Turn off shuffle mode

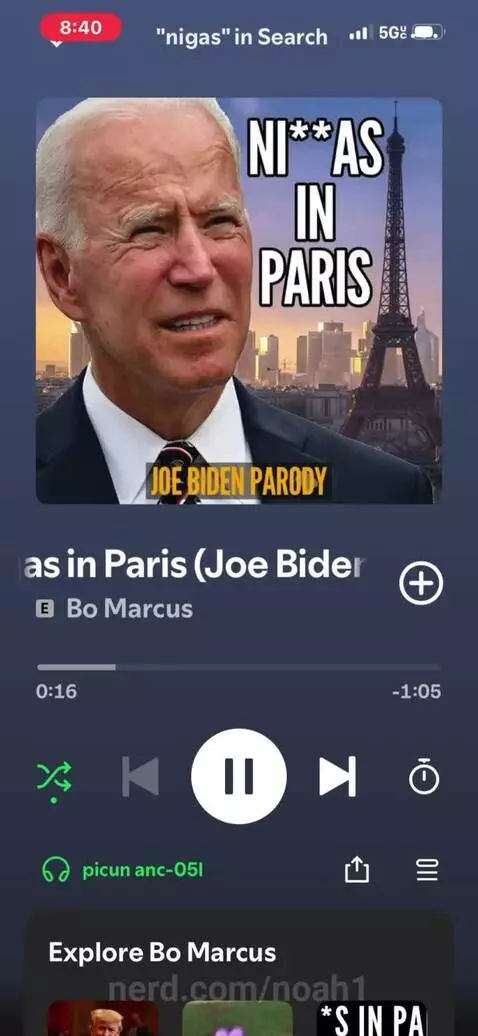[x=54, y=777]
